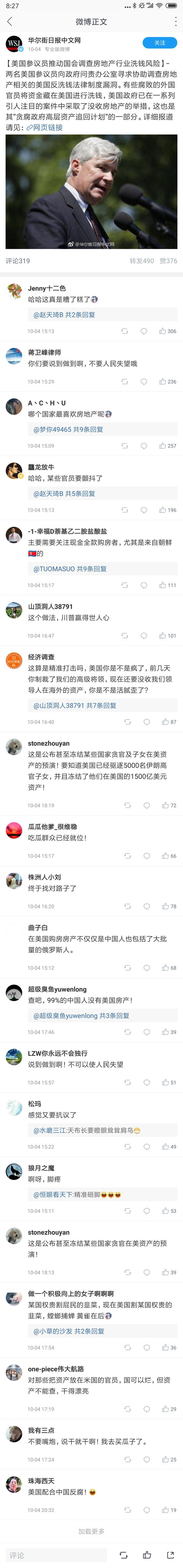Repost 山顶洞人38791's comment
Viewport: 183px width, 1568px height.
(x=125, y=636)
